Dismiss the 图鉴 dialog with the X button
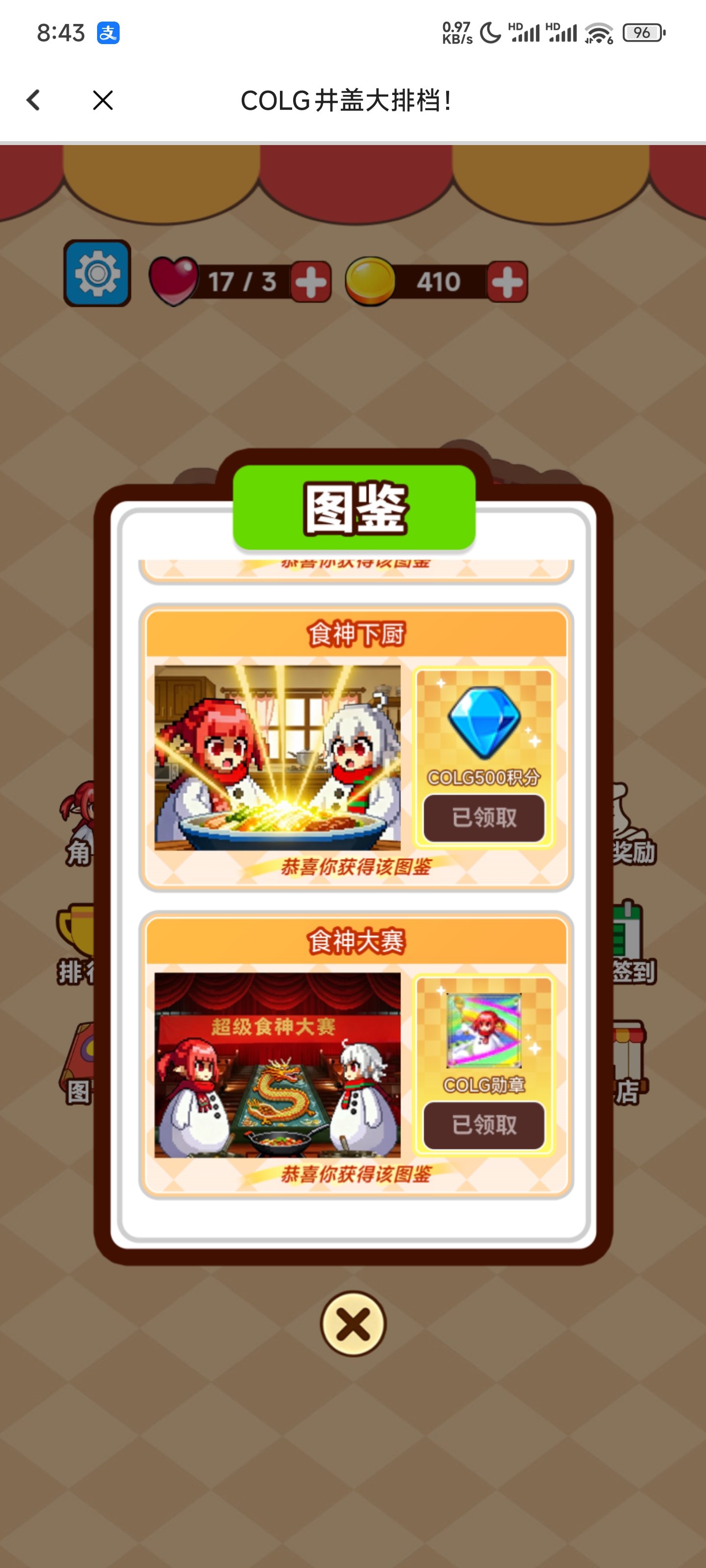Screen dimensions: 706x1568 click(353, 1324)
